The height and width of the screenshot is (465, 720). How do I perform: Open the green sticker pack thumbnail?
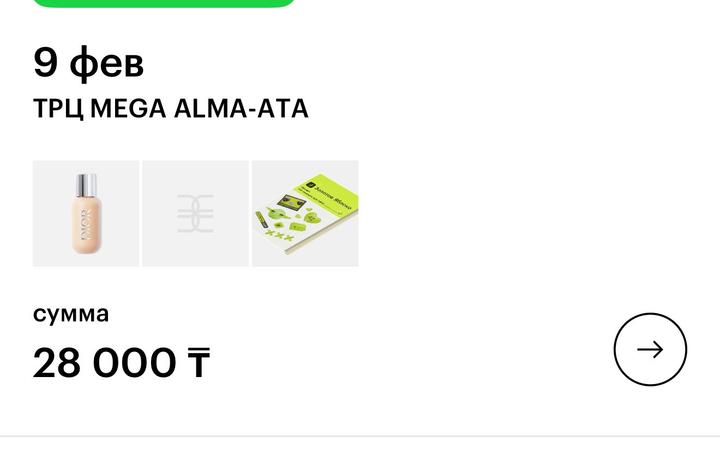coord(305,213)
